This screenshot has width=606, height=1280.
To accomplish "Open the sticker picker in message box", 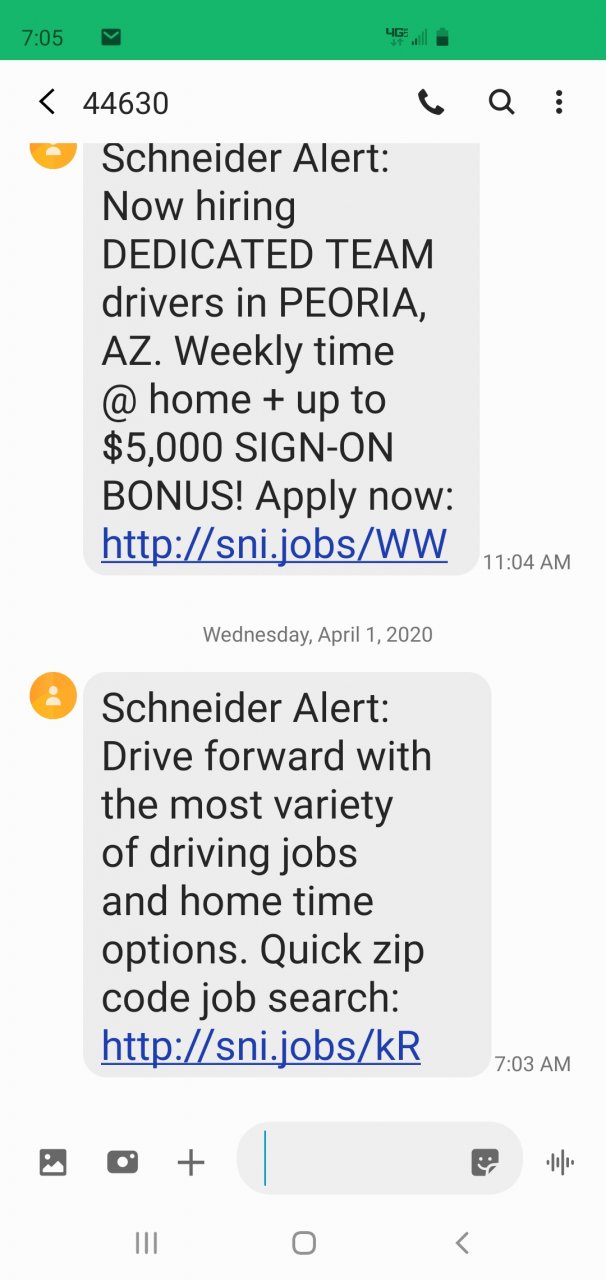I will tap(485, 1162).
